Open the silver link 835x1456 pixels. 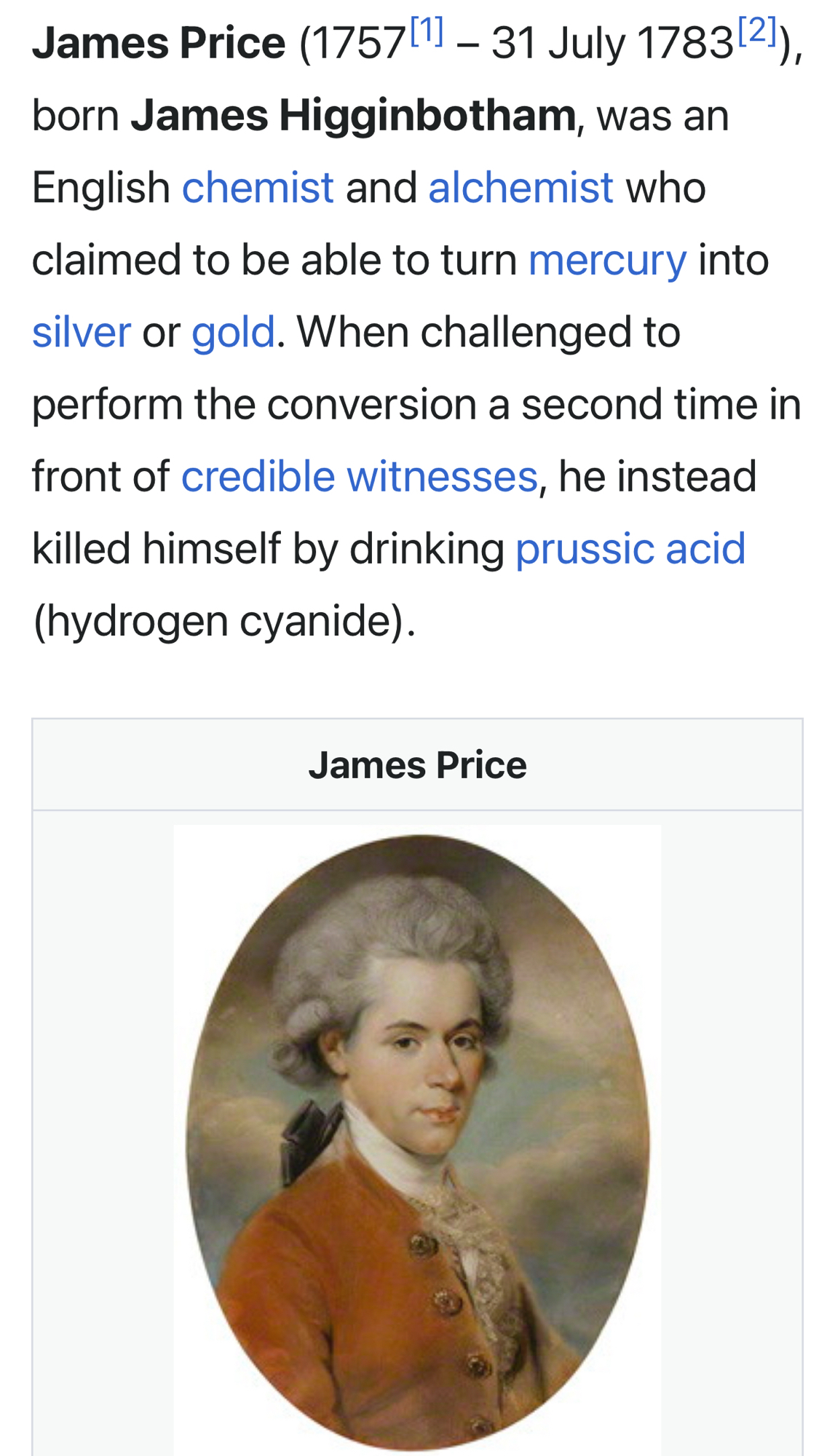coord(81,333)
